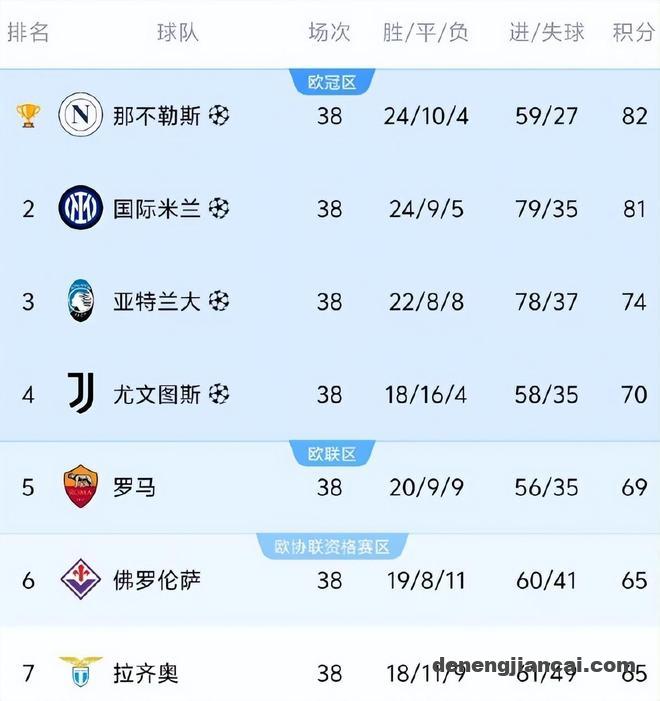Screen dimensions: 660x701
Task: Open the 那不勒斯 team row
Action: coord(156,116)
